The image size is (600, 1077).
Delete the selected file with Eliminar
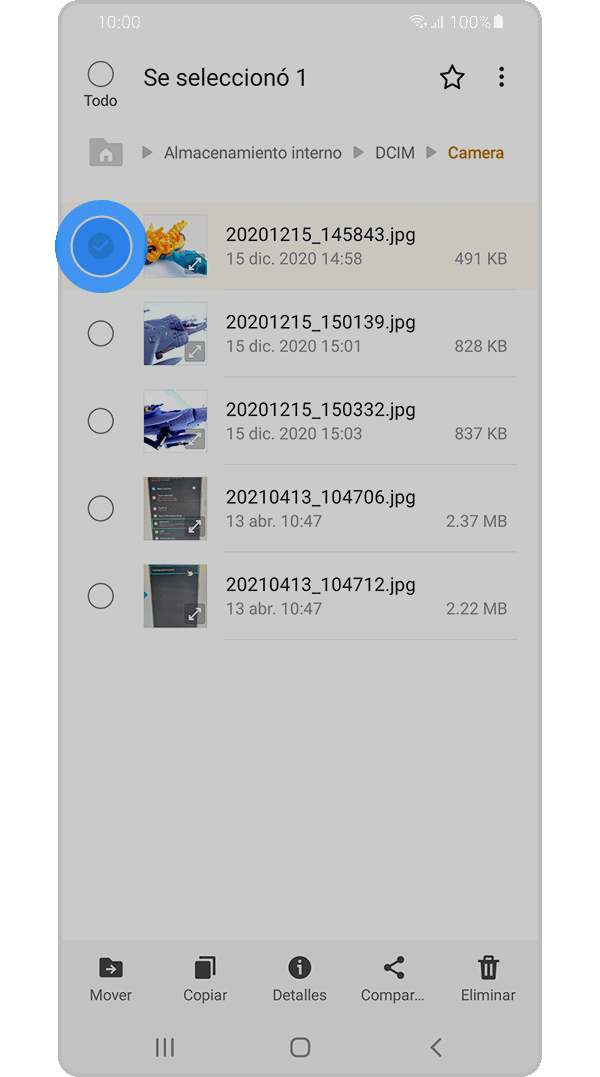coord(488,979)
